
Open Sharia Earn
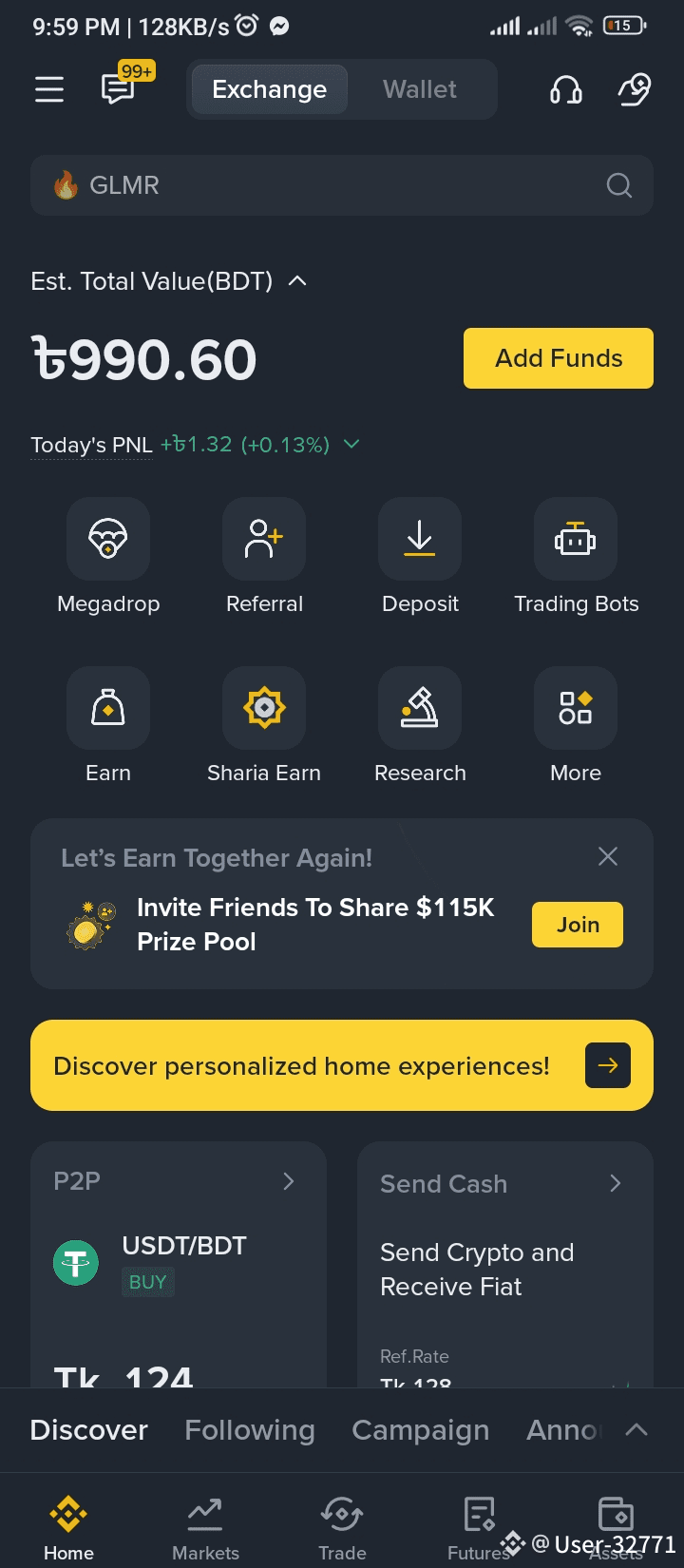click(264, 708)
